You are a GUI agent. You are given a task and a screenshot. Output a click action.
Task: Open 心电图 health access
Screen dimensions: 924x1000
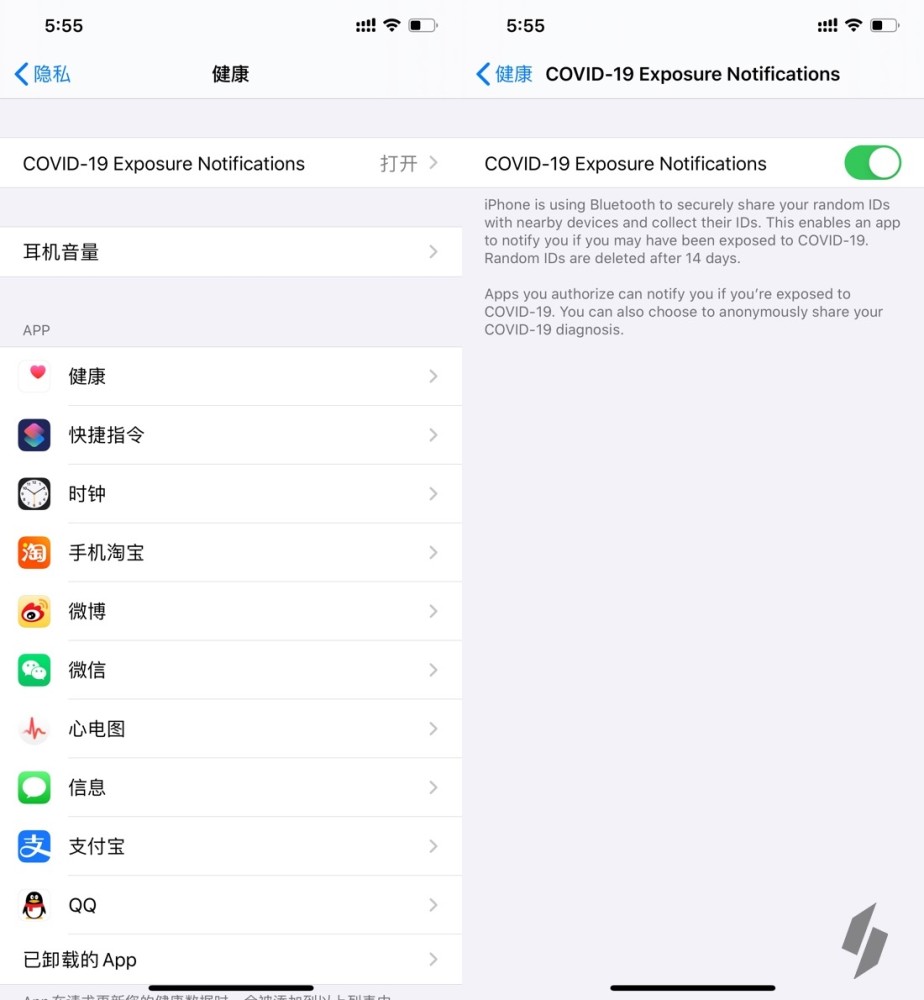pyautogui.click(x=230, y=729)
